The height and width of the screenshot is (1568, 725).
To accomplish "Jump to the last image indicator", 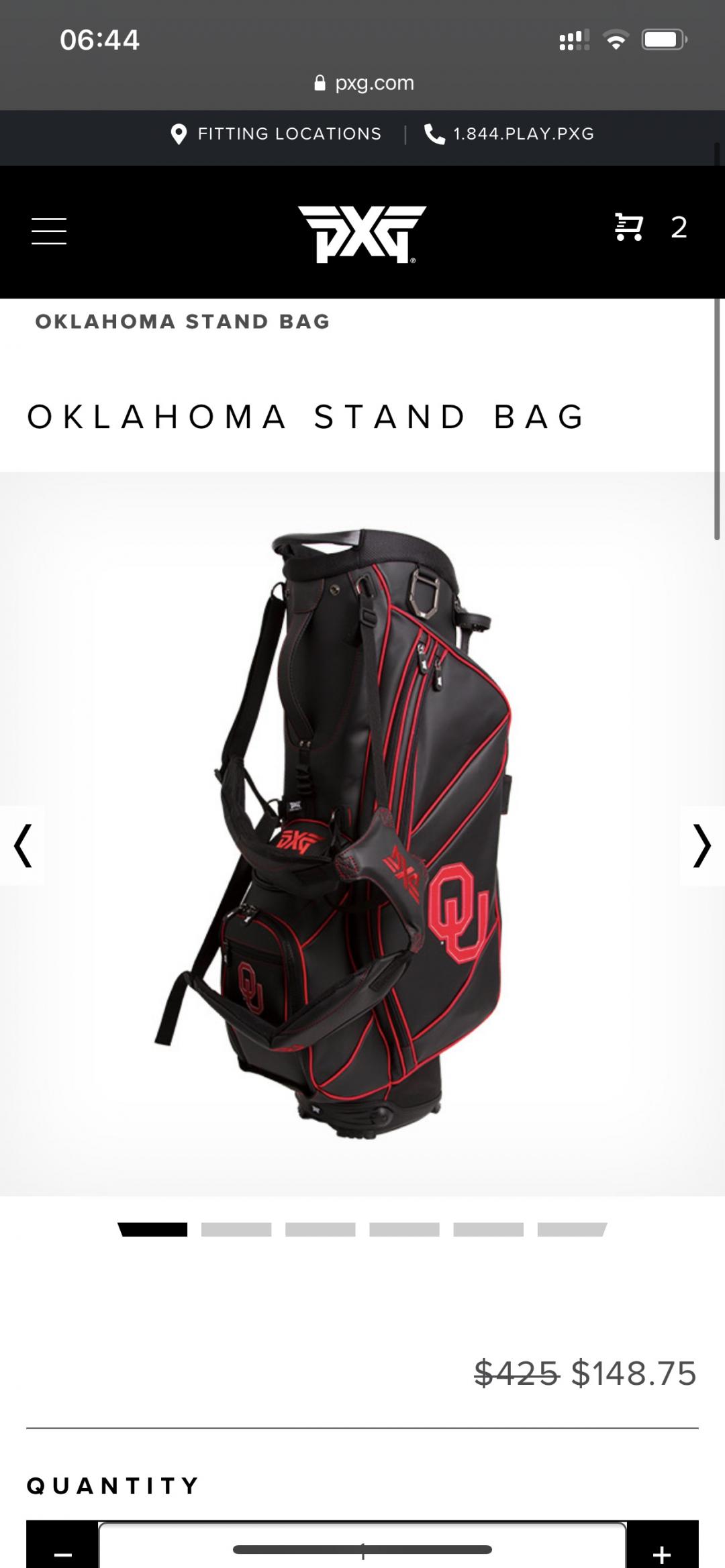I will (x=572, y=1229).
